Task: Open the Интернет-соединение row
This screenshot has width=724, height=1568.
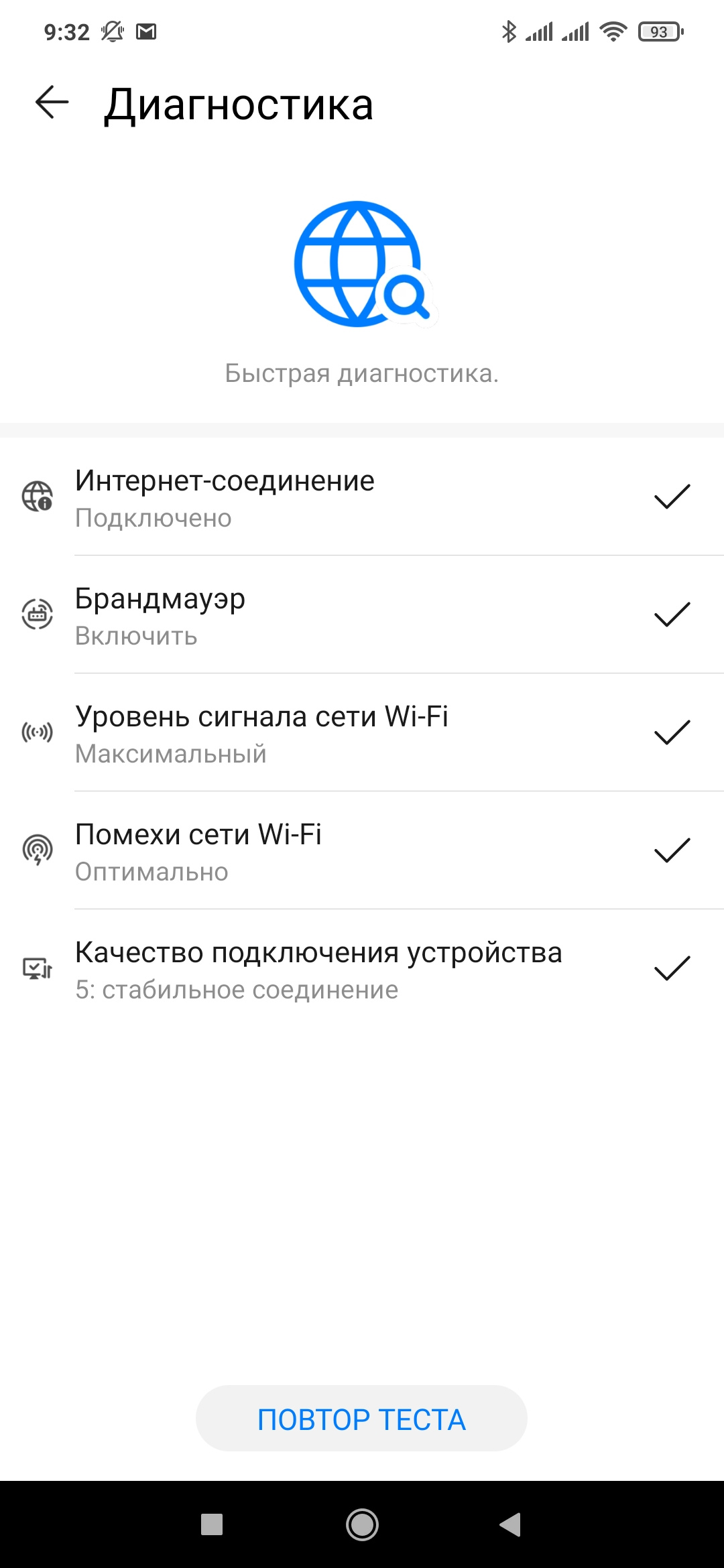Action: (362, 497)
